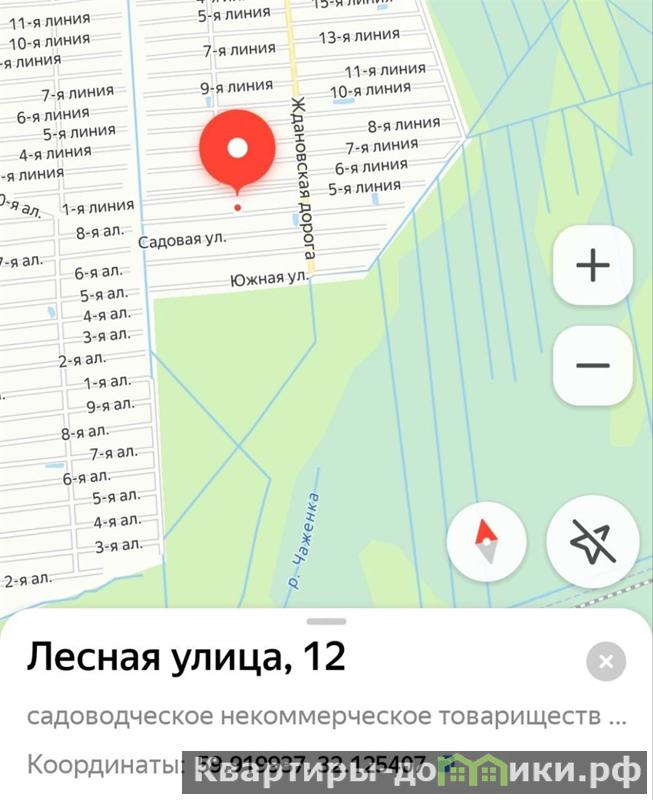
Task: Tap the my-location arrow button
Action: coord(593,542)
